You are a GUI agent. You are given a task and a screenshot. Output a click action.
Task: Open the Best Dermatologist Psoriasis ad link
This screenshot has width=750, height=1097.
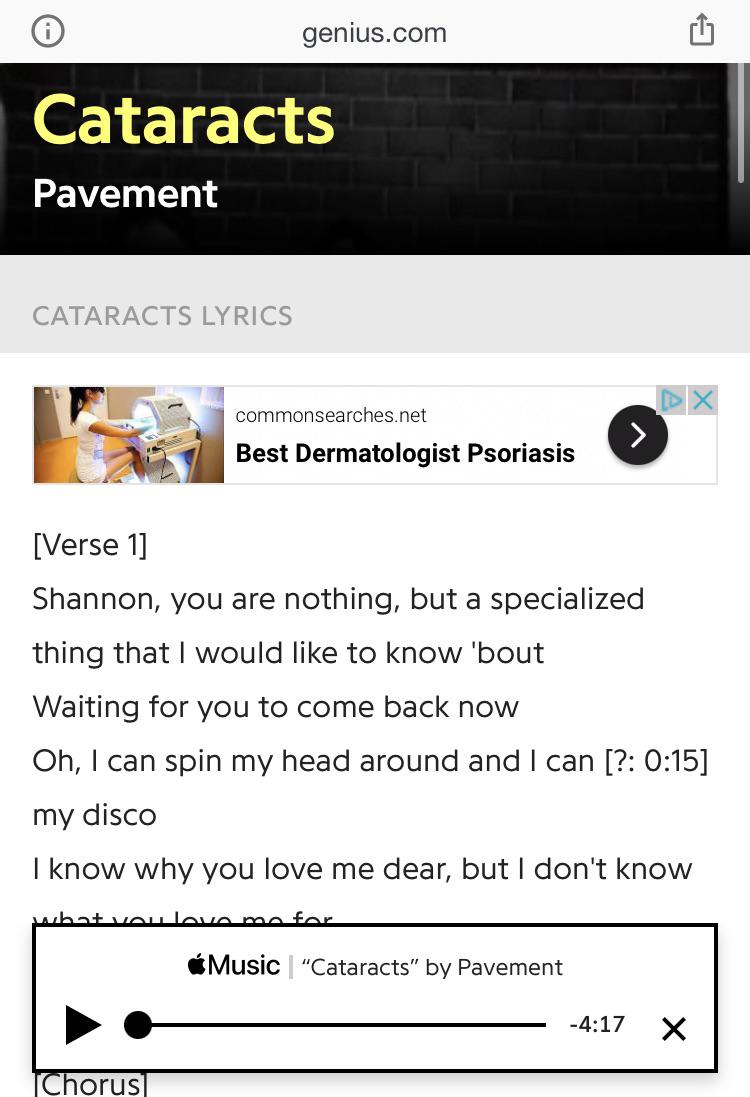click(405, 453)
